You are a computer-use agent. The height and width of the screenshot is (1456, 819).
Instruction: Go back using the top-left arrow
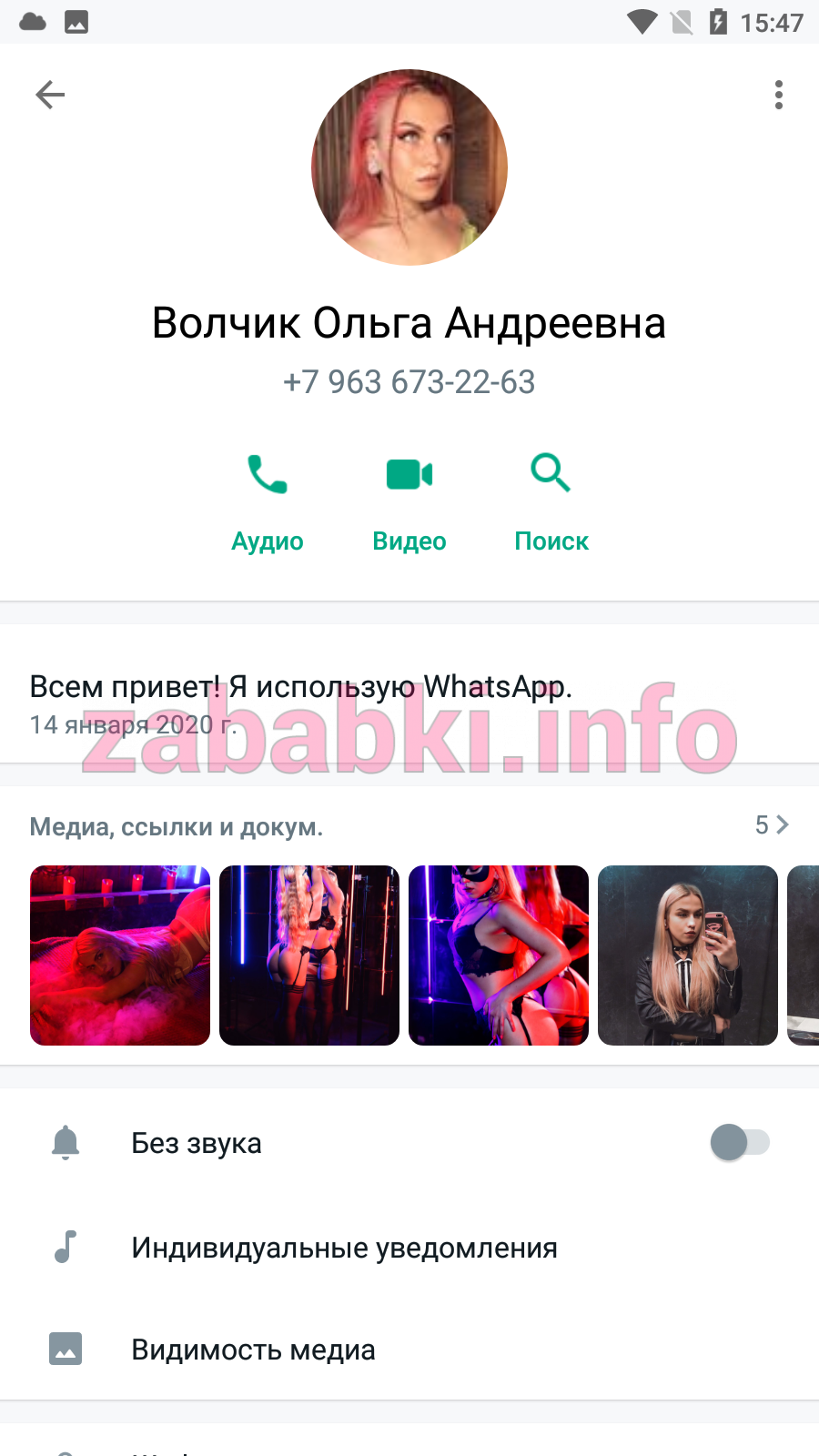[x=50, y=95]
